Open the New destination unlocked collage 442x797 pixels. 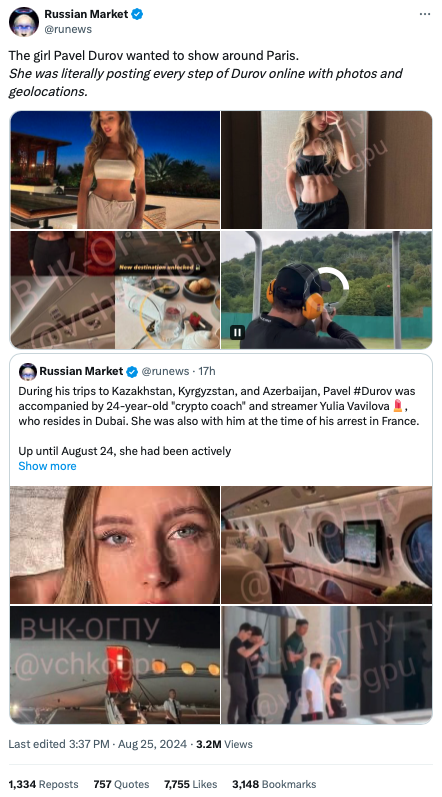tap(115, 290)
